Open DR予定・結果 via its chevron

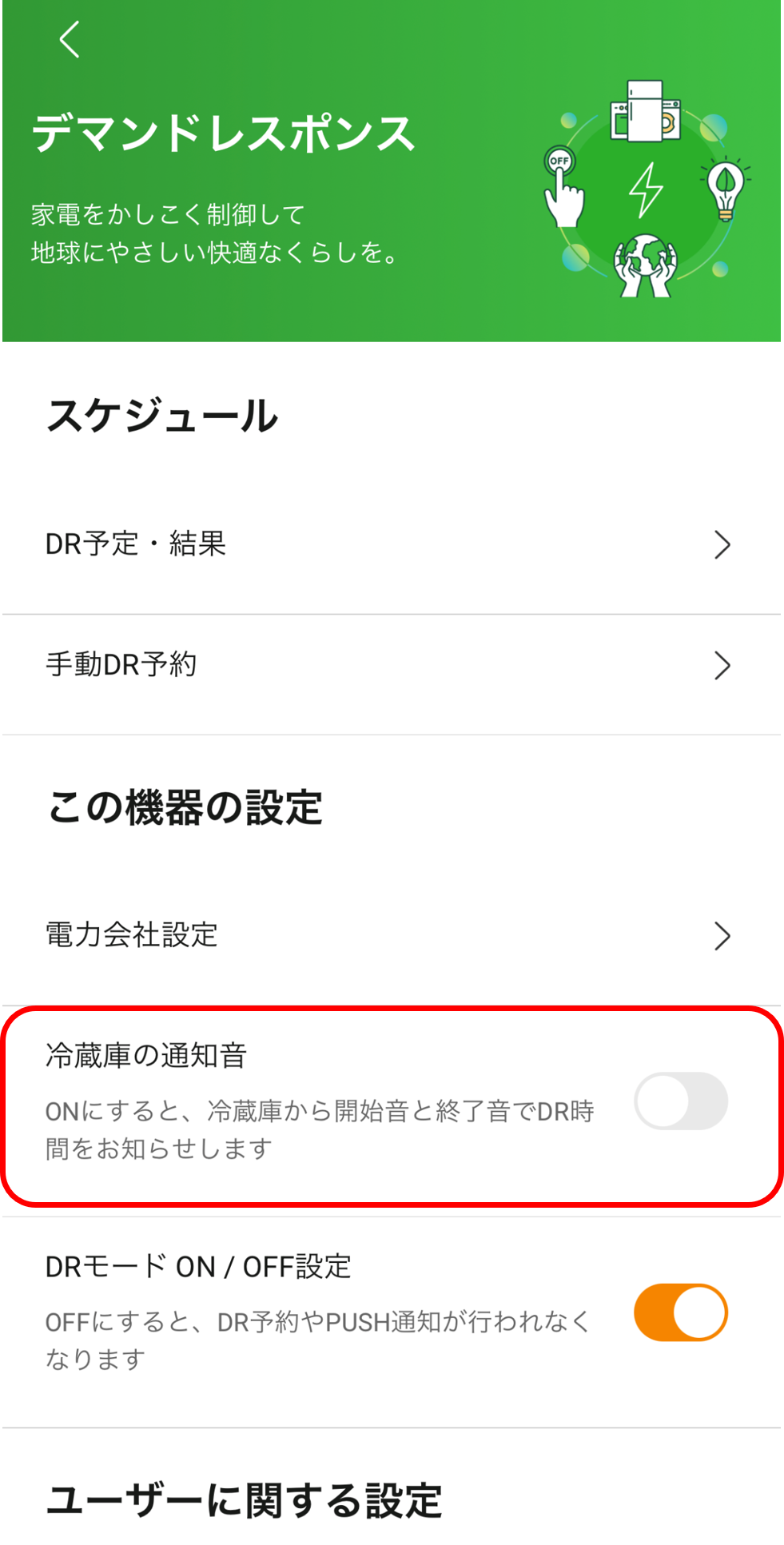pyautogui.click(x=723, y=544)
